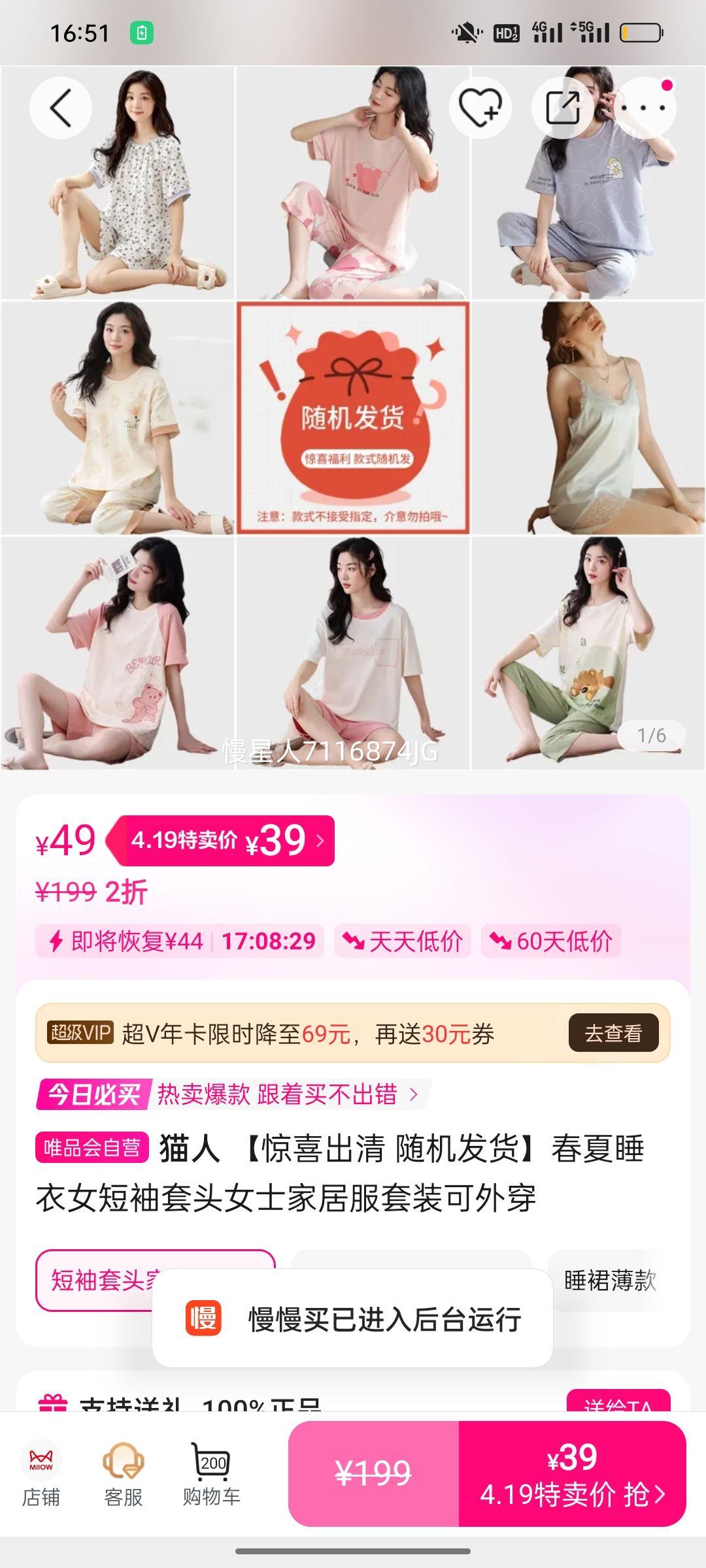Tap the back arrow to exit product page
Screen dimensions: 706x1568
click(59, 107)
